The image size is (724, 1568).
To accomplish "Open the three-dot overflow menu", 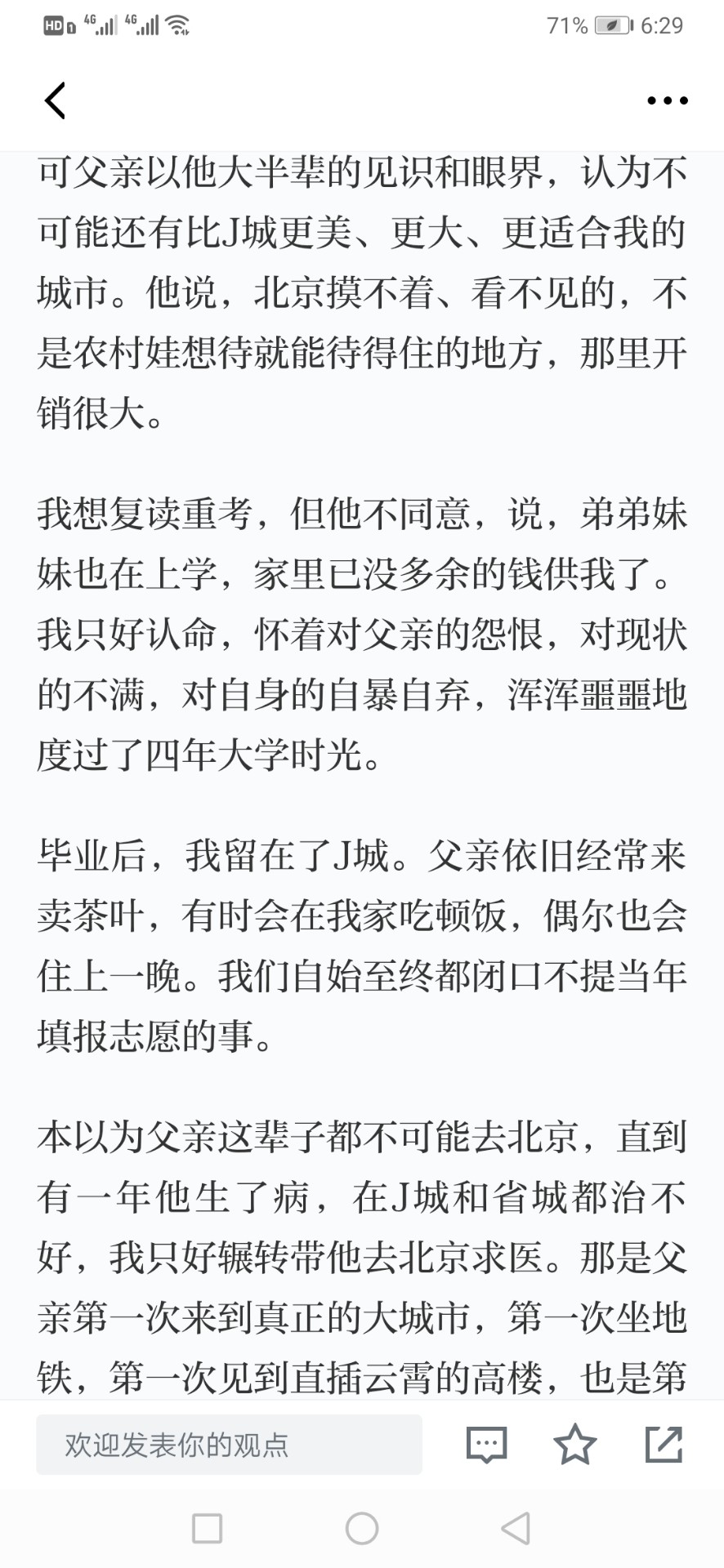I will [667, 100].
